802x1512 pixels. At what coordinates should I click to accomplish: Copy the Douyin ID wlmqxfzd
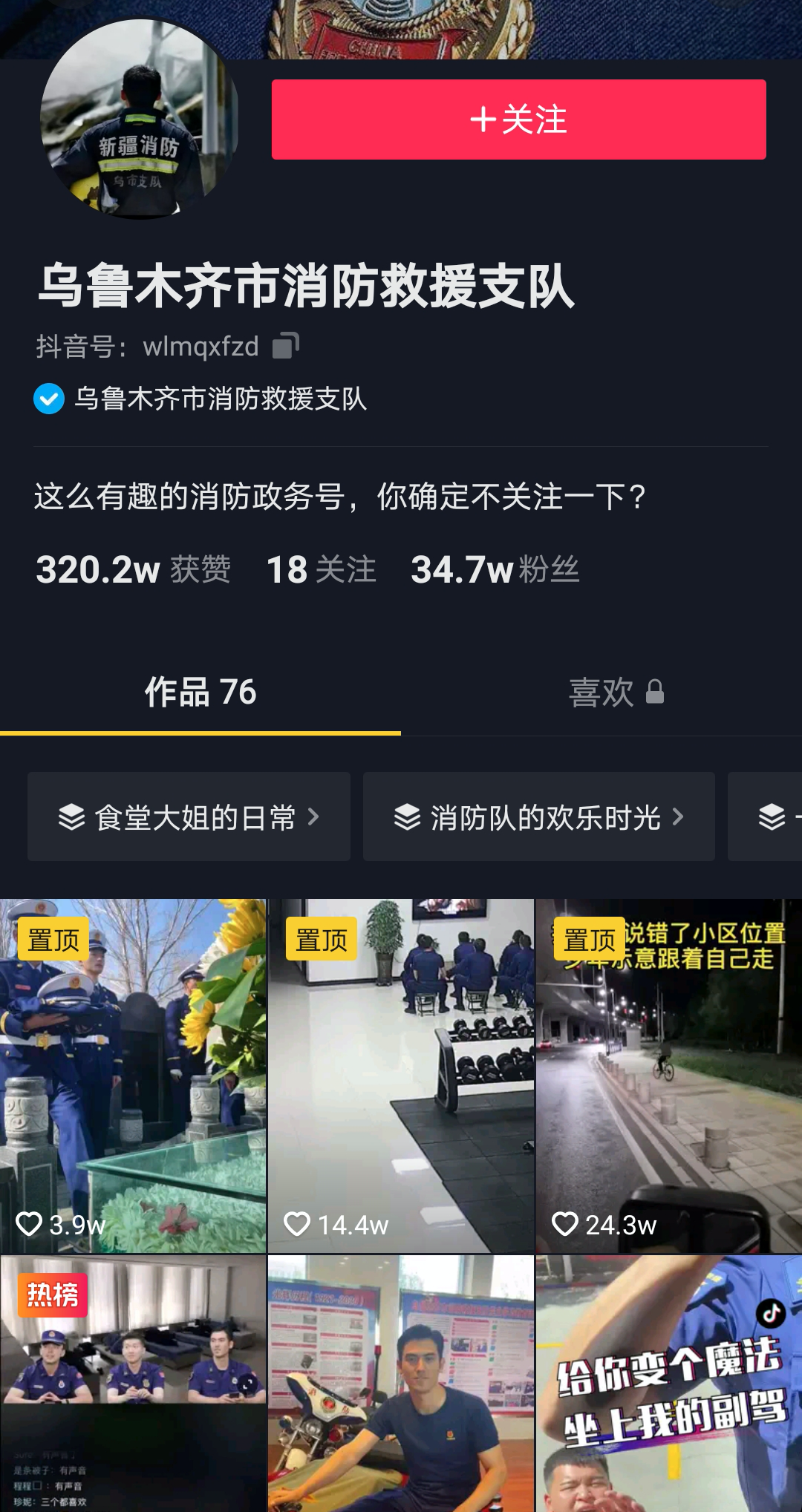(285, 345)
